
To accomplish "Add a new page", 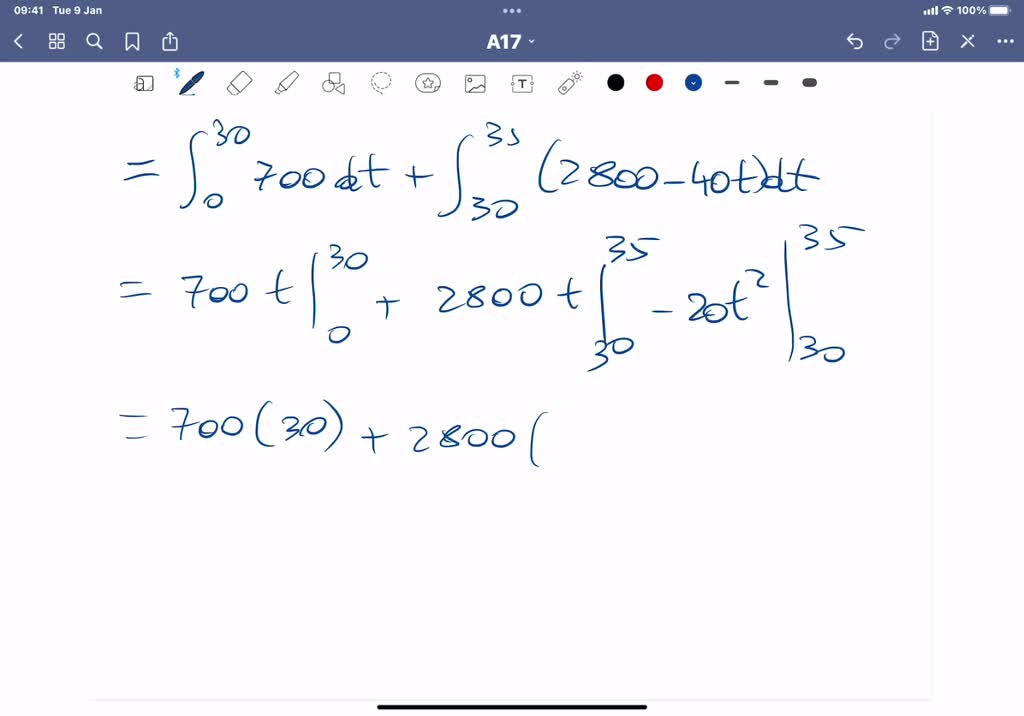I will [x=930, y=41].
